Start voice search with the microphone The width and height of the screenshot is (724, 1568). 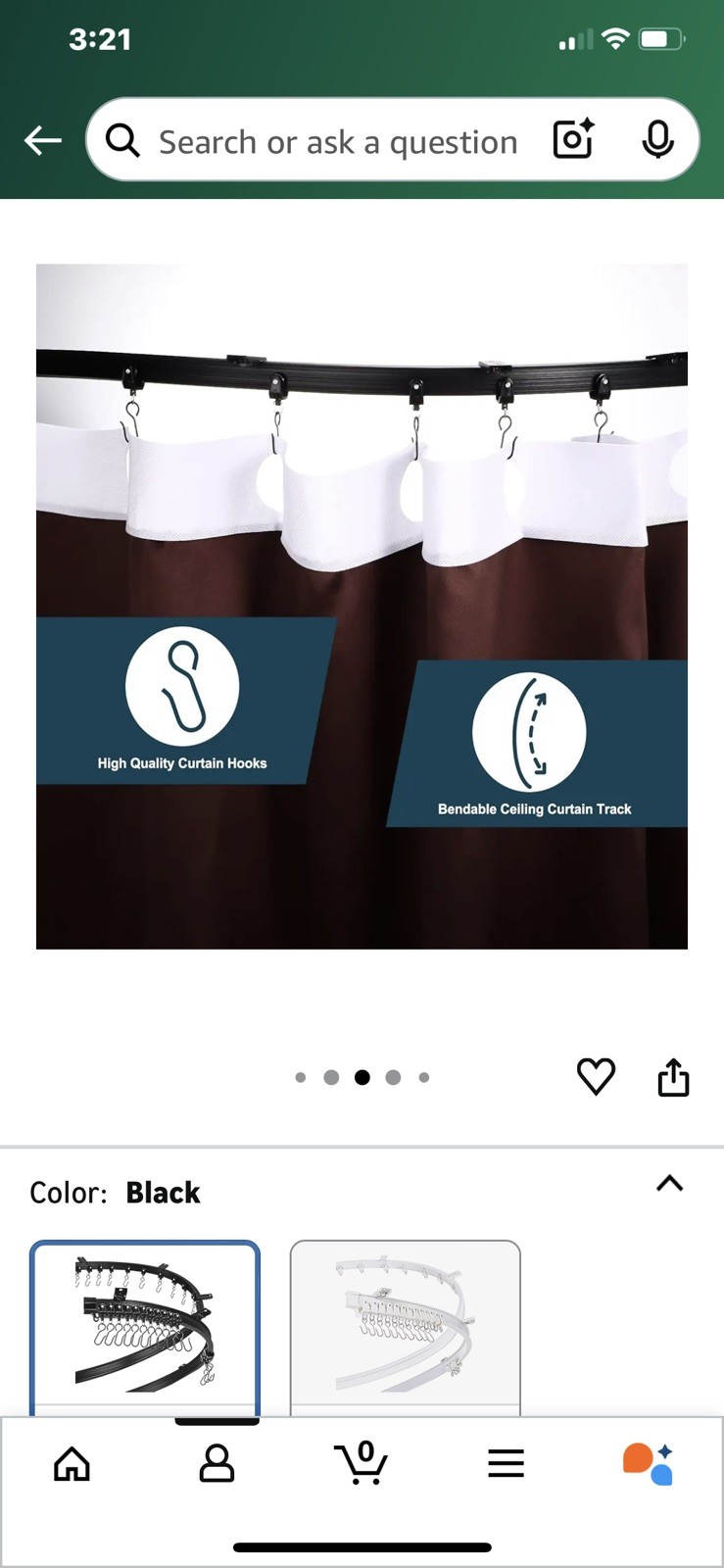[657, 139]
